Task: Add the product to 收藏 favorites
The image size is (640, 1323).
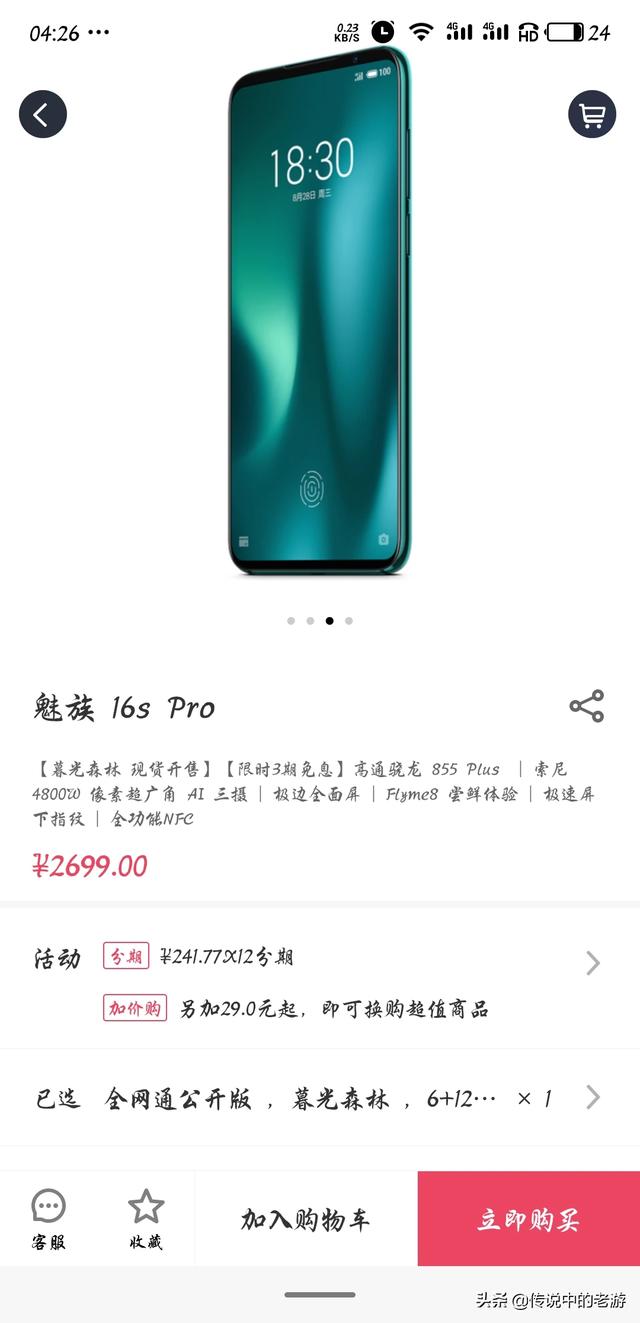Action: pos(146,1220)
